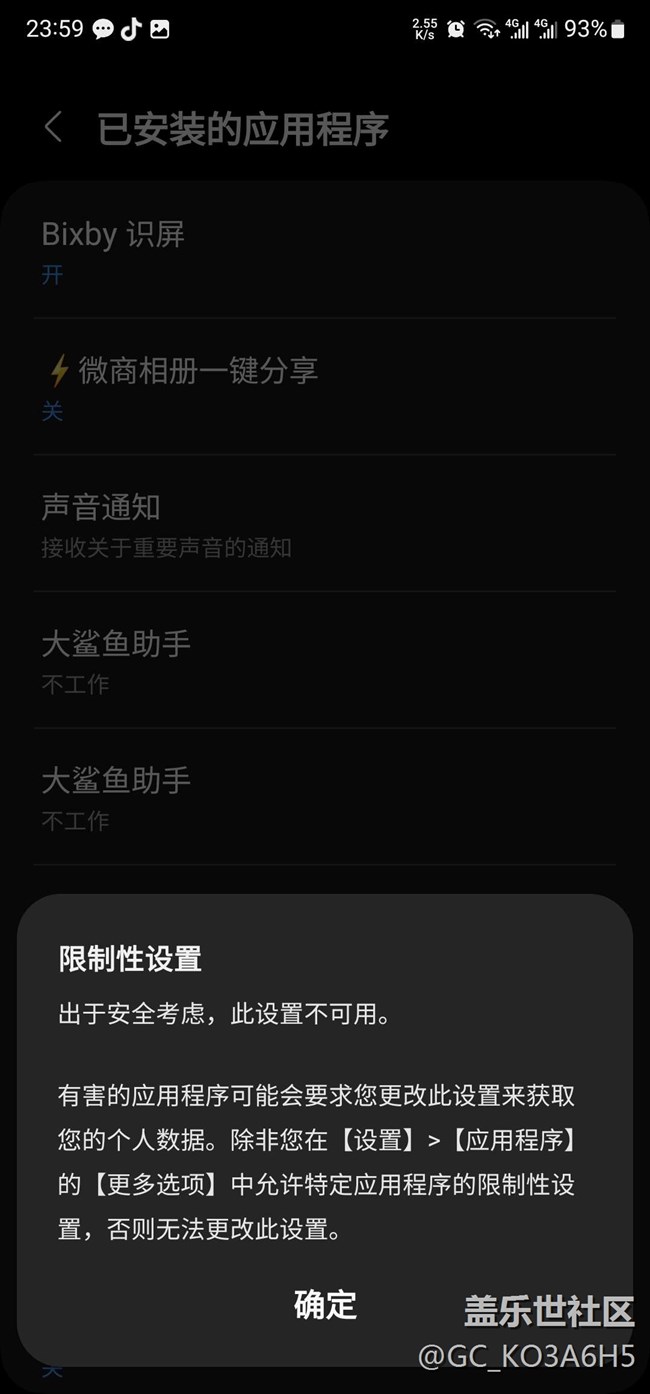The width and height of the screenshot is (650, 1394).
Task: Open the Bixby 识屏 setting
Action: tap(325, 250)
